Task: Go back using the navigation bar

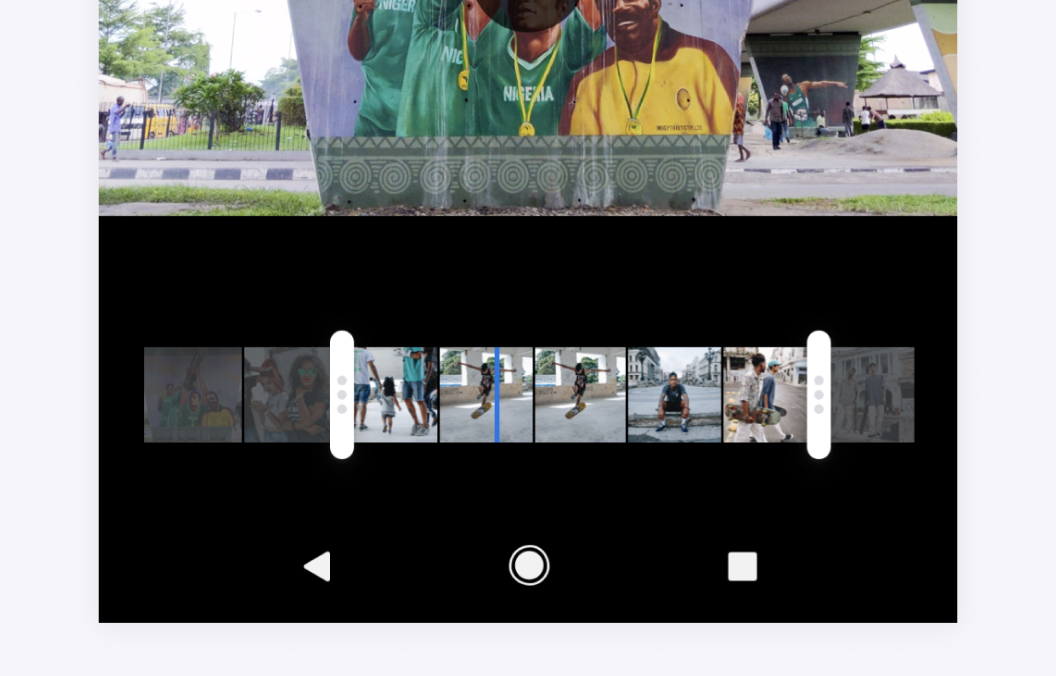Action: (317, 566)
